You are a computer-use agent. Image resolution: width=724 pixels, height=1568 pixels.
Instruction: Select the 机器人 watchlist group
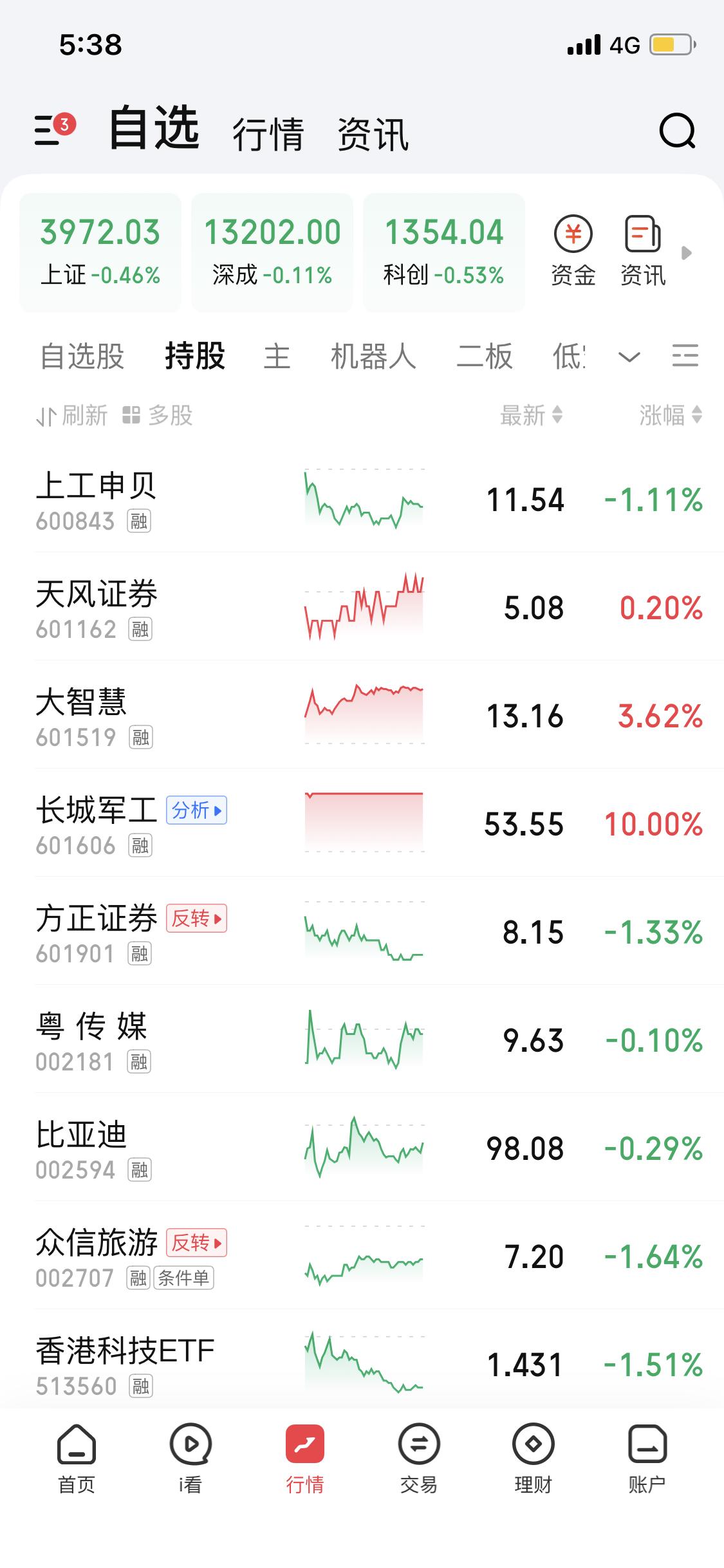pyautogui.click(x=372, y=357)
